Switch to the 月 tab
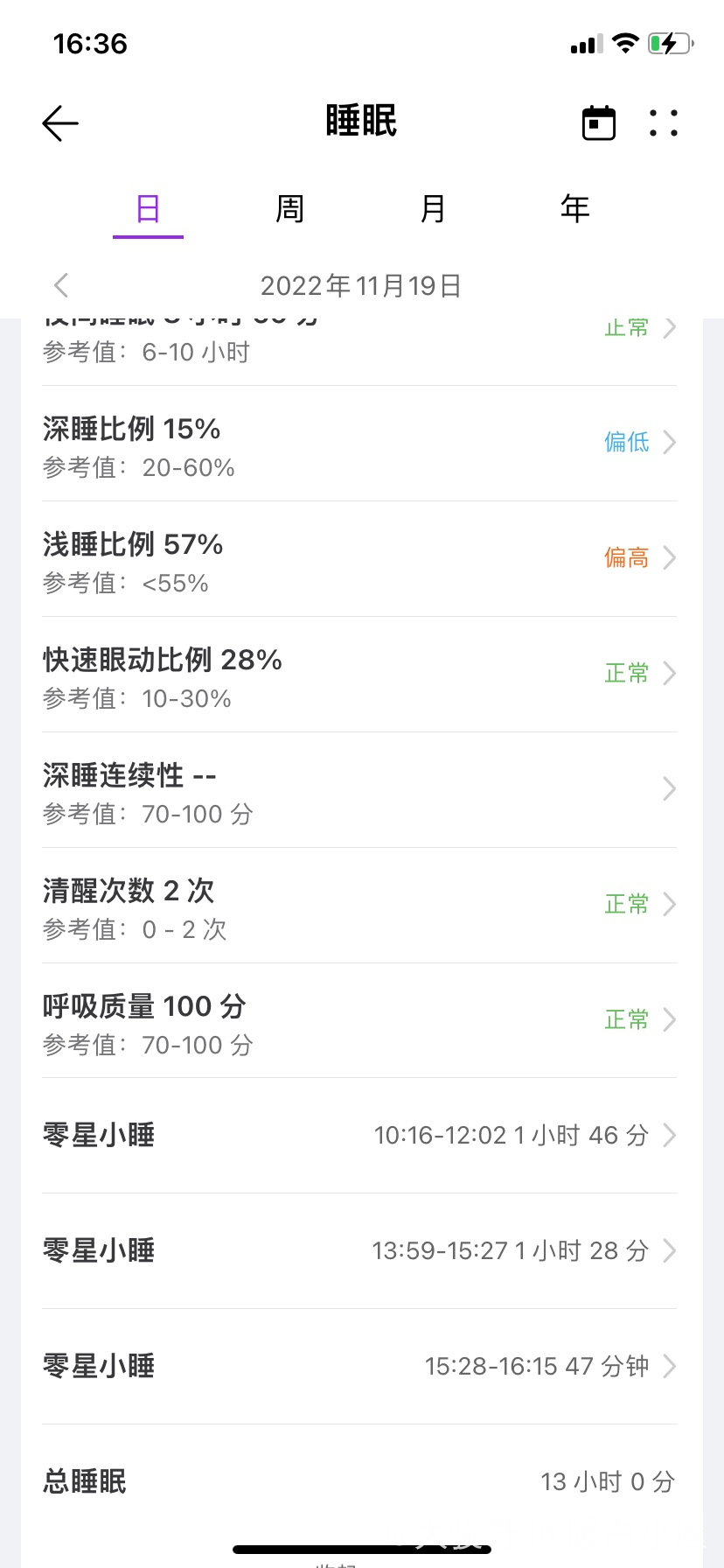 pos(433,209)
